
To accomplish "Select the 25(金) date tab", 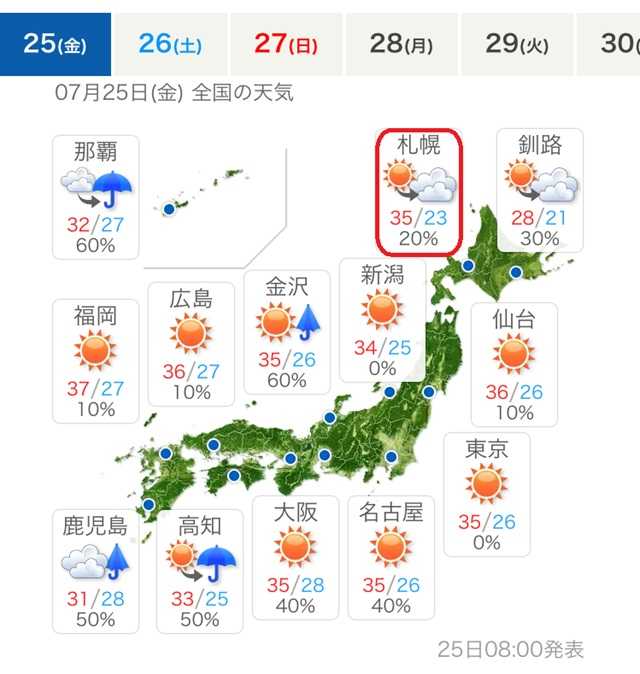I will coord(55,45).
